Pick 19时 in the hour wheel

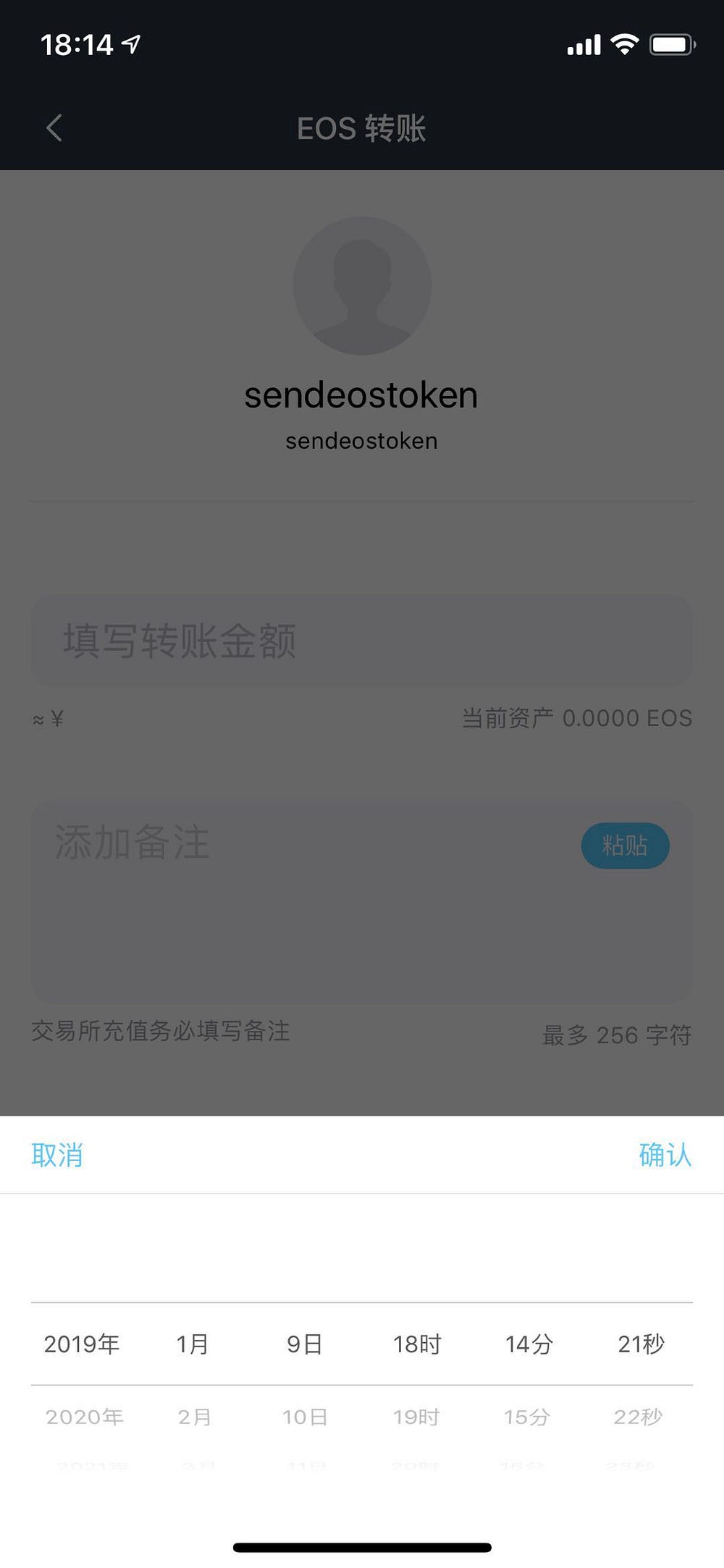(x=416, y=1417)
